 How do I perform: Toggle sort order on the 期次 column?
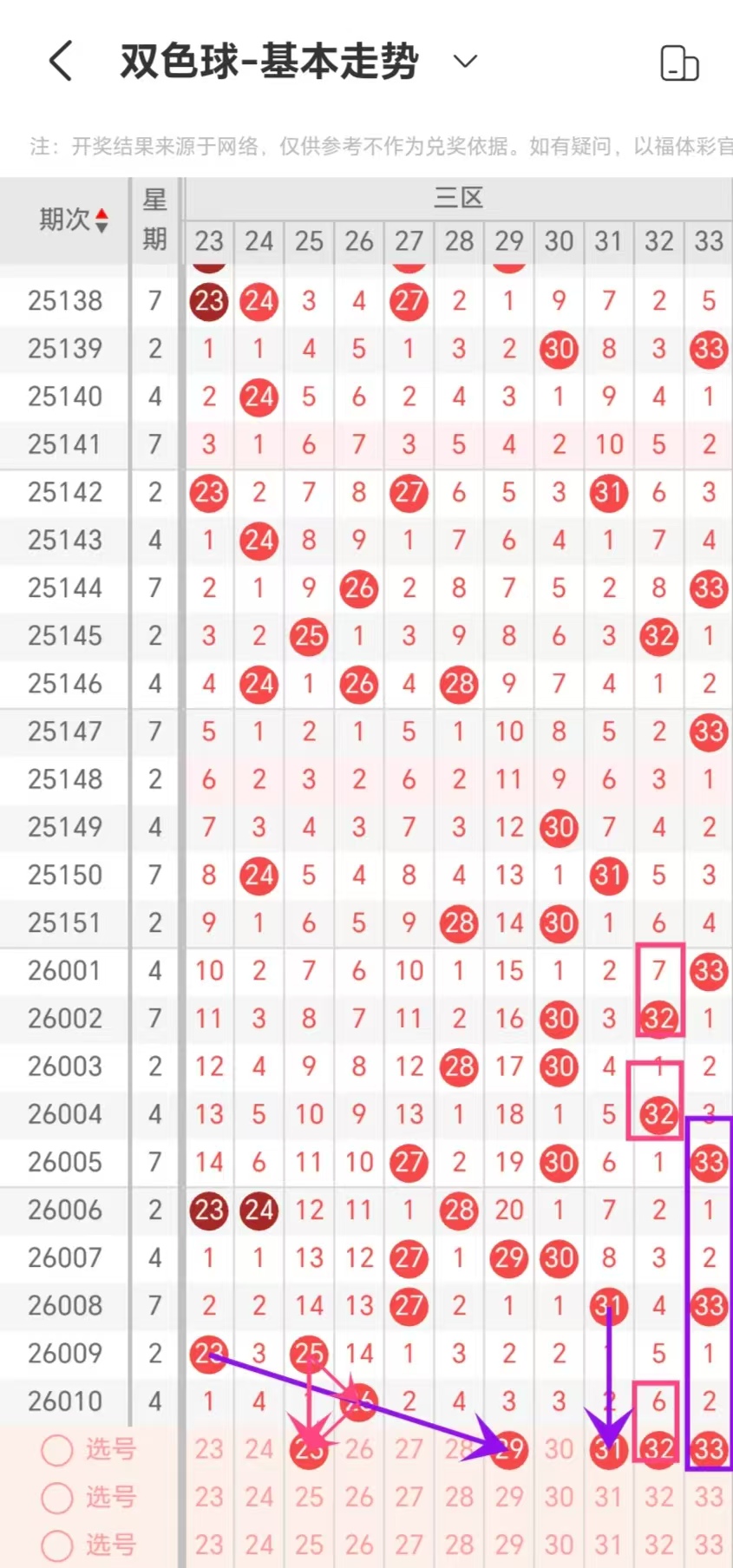point(101,220)
